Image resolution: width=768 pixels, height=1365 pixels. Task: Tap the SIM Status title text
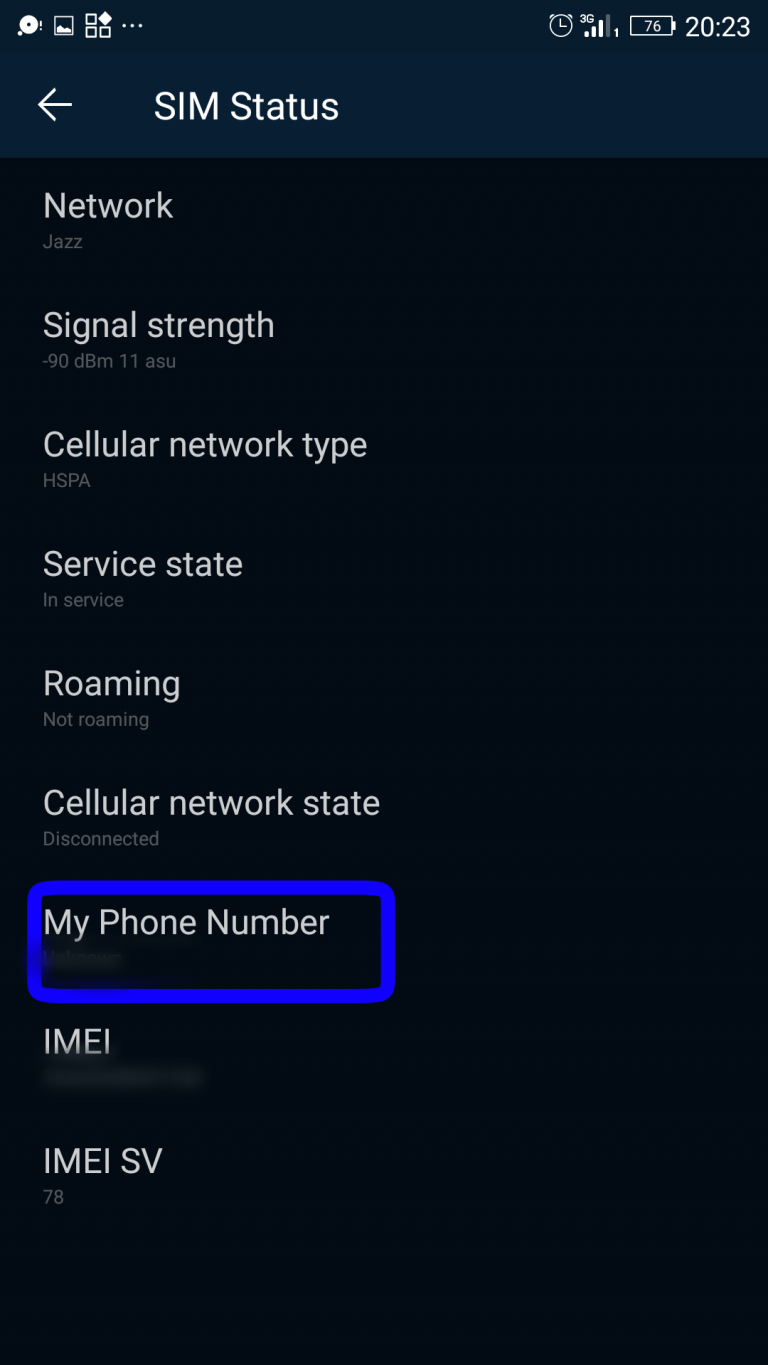pyautogui.click(x=246, y=105)
